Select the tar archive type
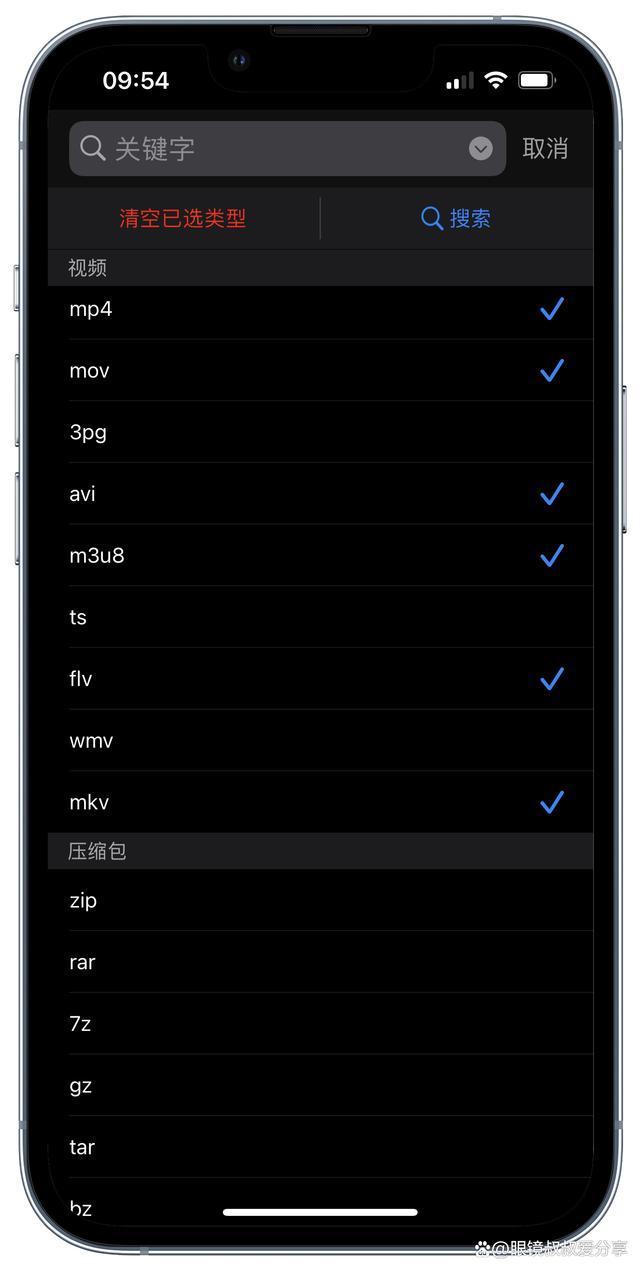The width and height of the screenshot is (640, 1271). (320, 1148)
